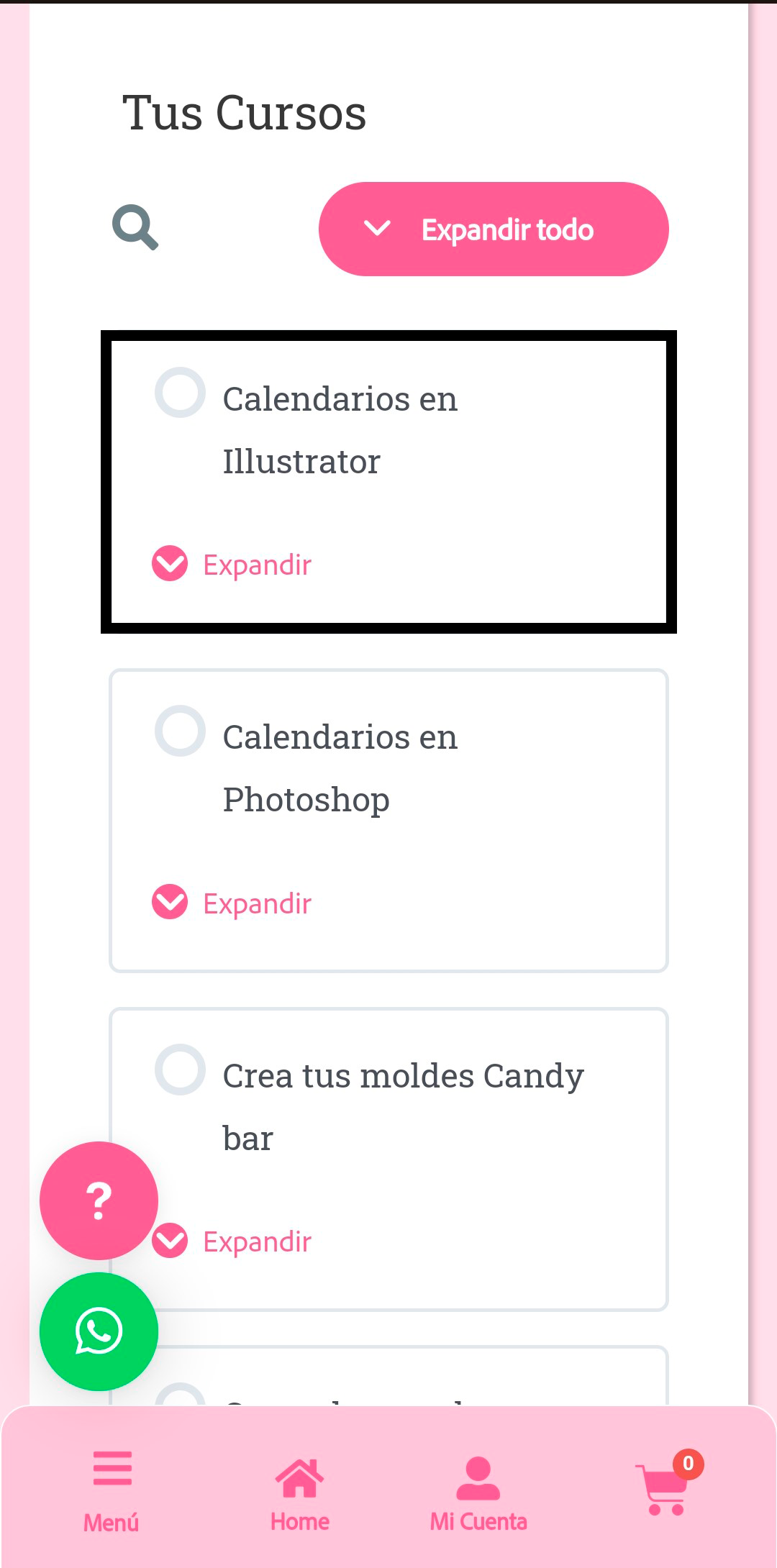This screenshot has height=1568, width=777.
Task: Tap the Expandir todo button
Action: [x=494, y=229]
